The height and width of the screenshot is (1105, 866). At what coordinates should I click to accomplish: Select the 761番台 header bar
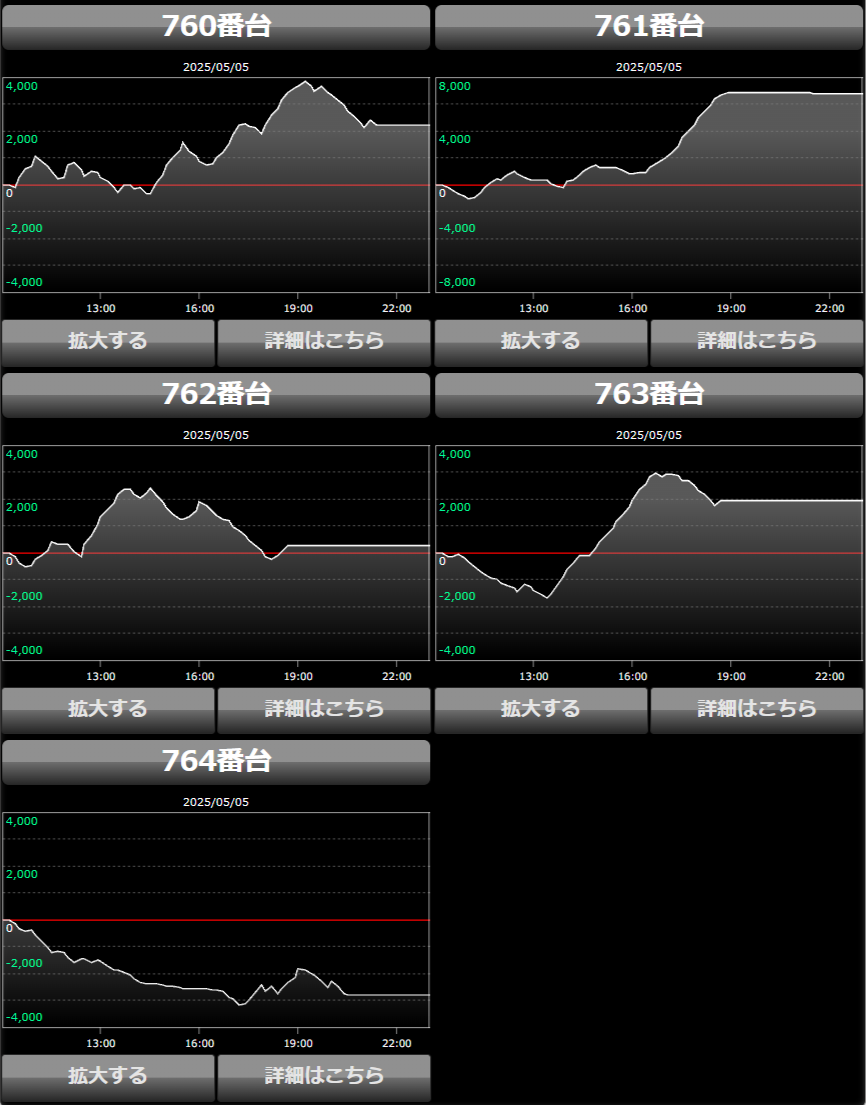coord(649,27)
